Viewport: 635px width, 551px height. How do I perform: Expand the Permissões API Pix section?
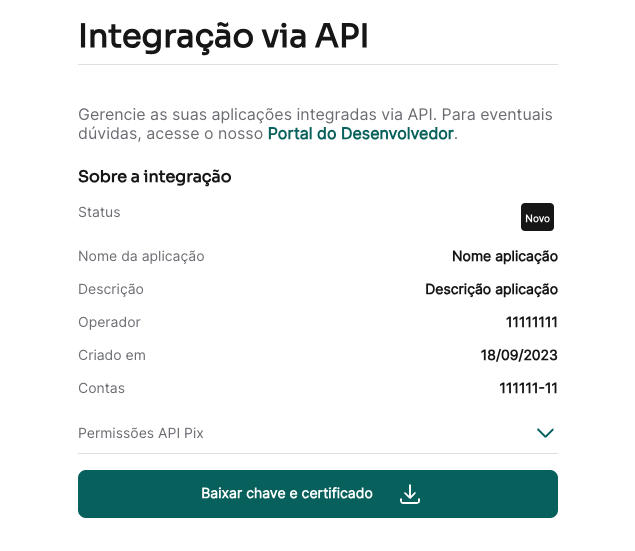(x=545, y=433)
